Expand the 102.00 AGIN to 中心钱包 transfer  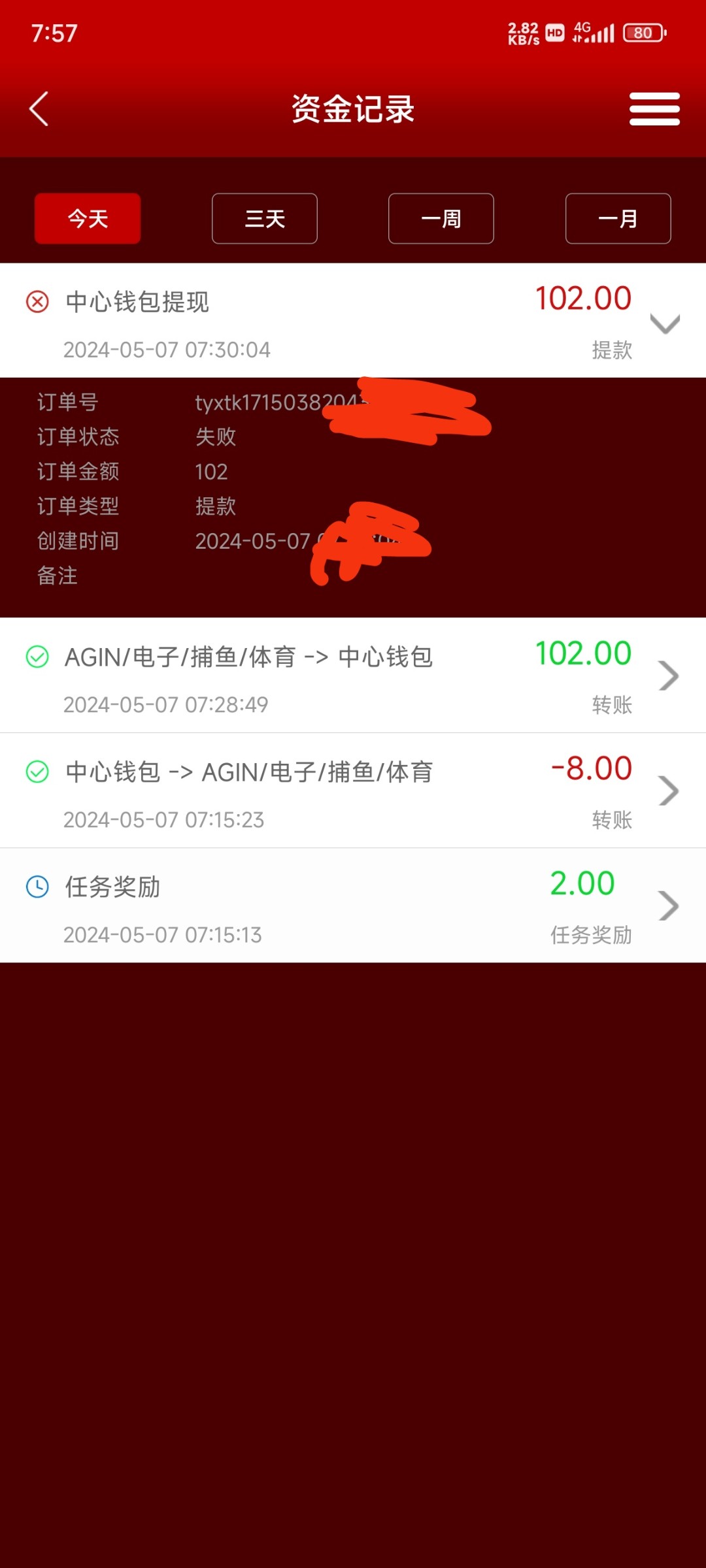[x=667, y=676]
